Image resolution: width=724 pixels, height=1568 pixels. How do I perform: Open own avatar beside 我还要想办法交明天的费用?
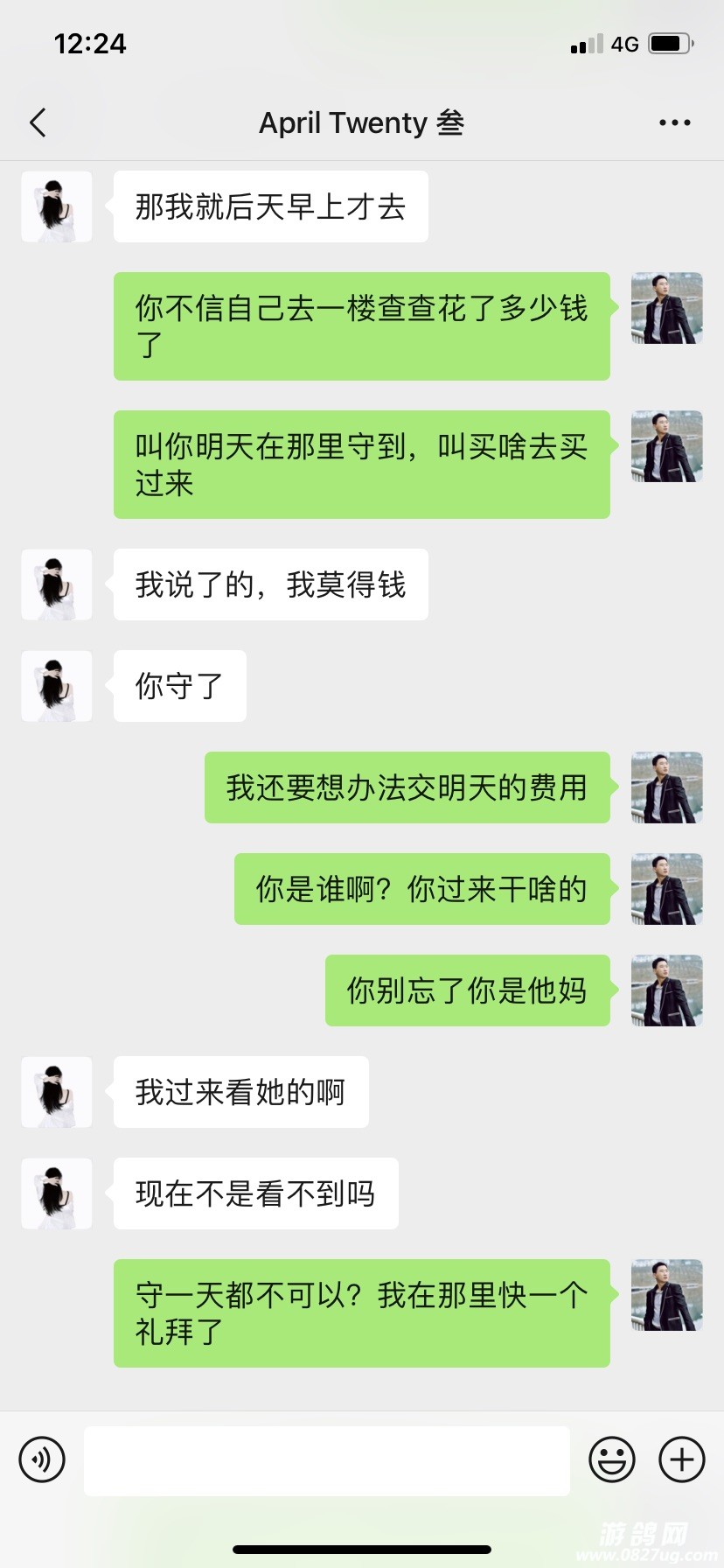666,787
